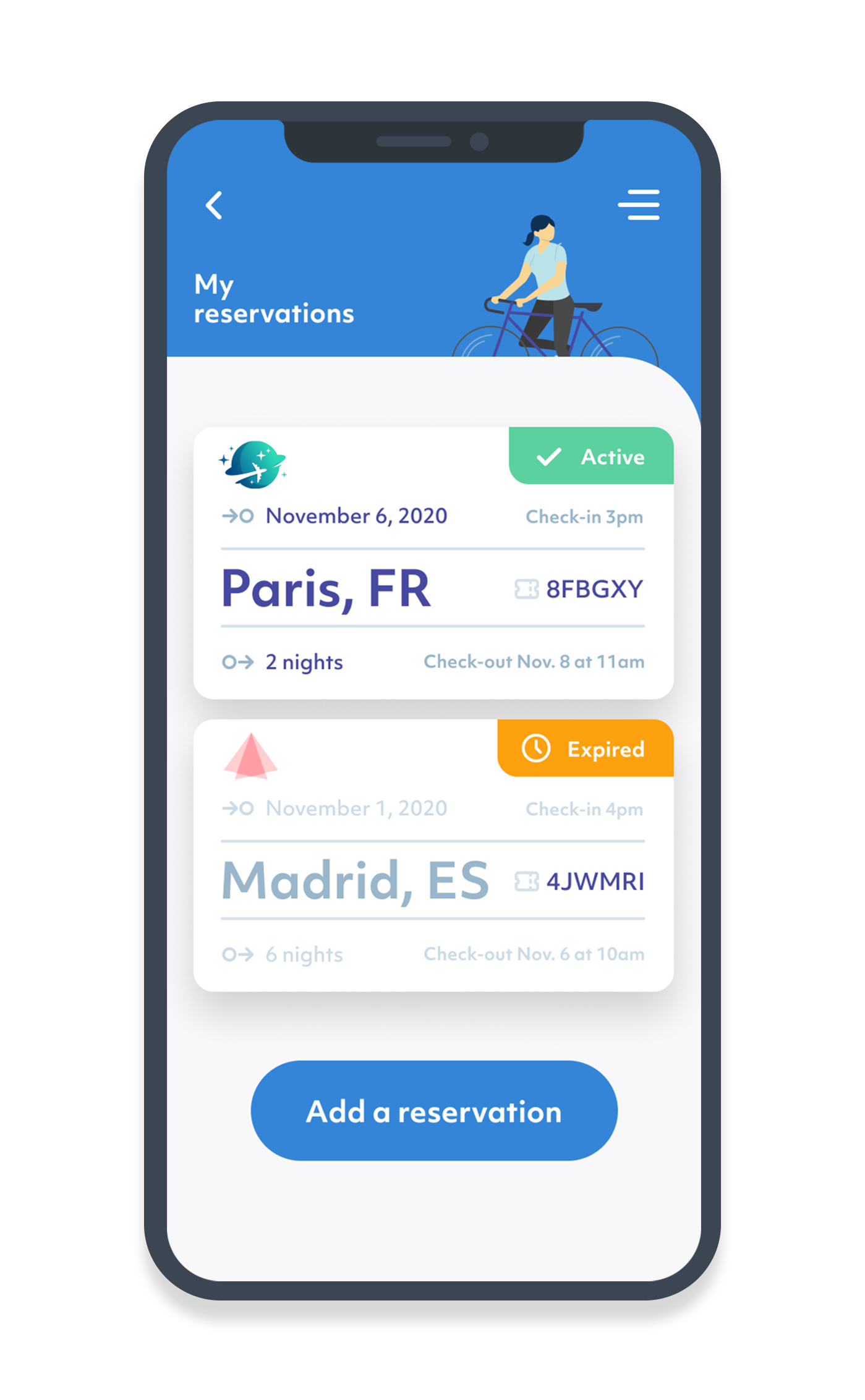
Task: Open the active Paris, FR reservation
Action: click(x=433, y=587)
